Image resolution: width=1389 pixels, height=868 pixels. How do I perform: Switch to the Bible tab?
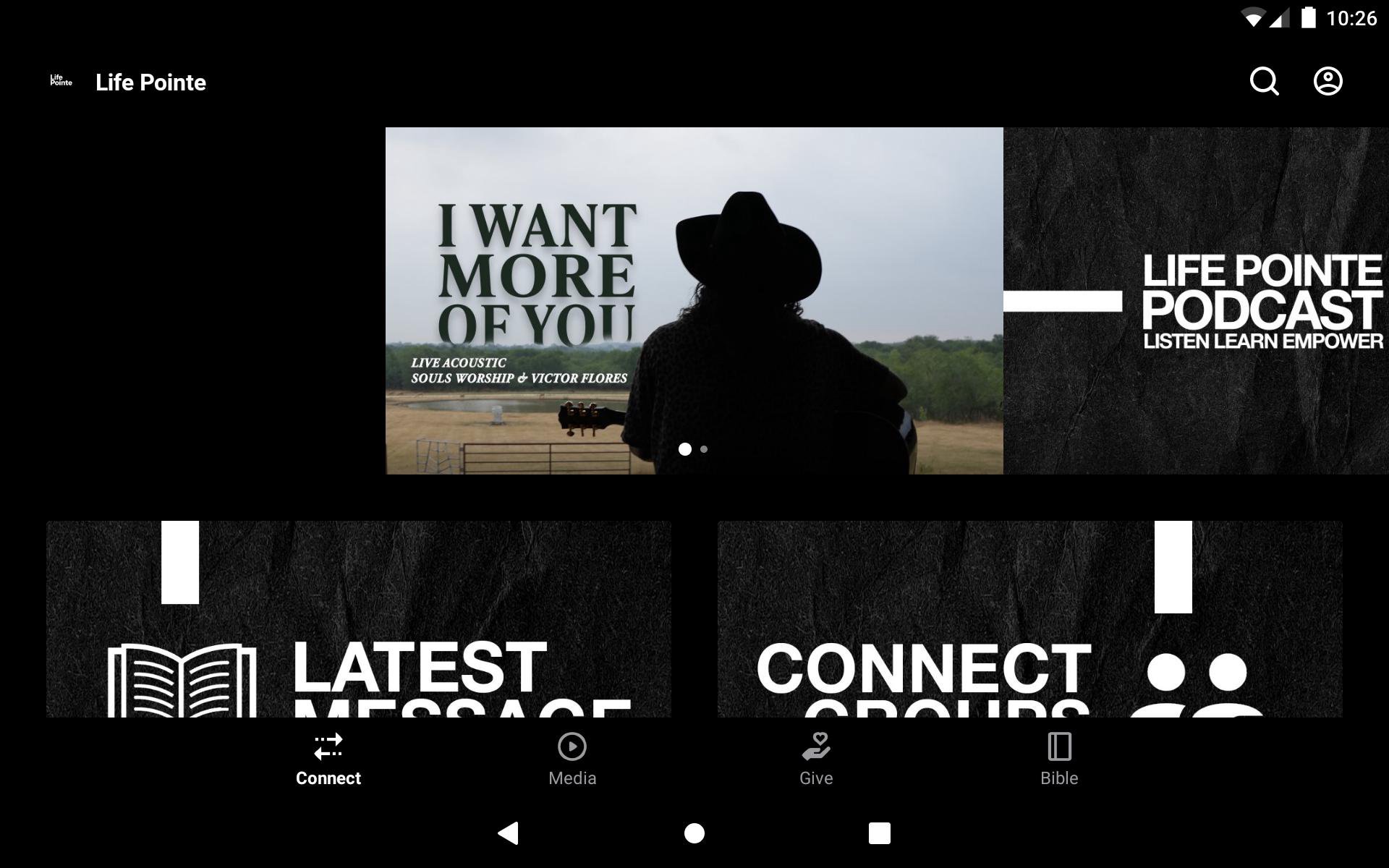(x=1059, y=759)
